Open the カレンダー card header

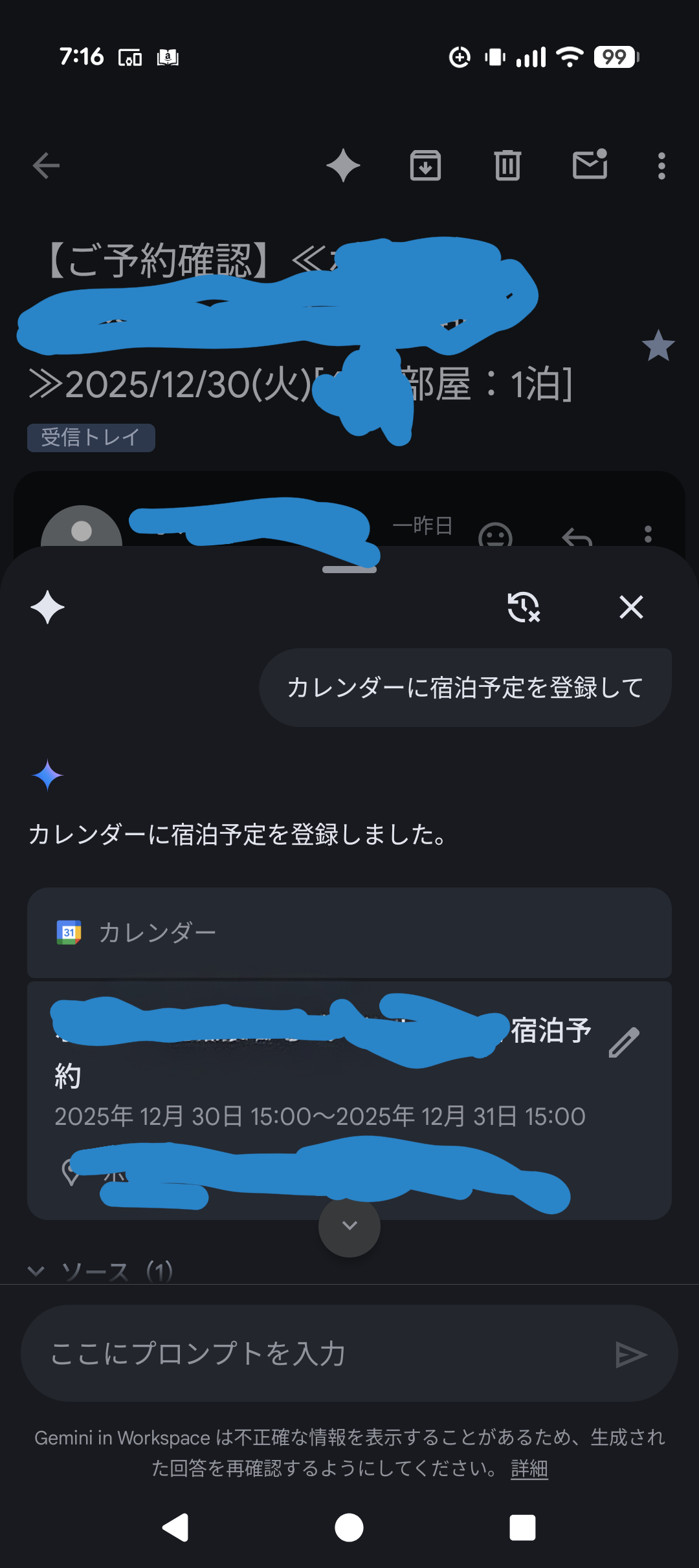349,932
